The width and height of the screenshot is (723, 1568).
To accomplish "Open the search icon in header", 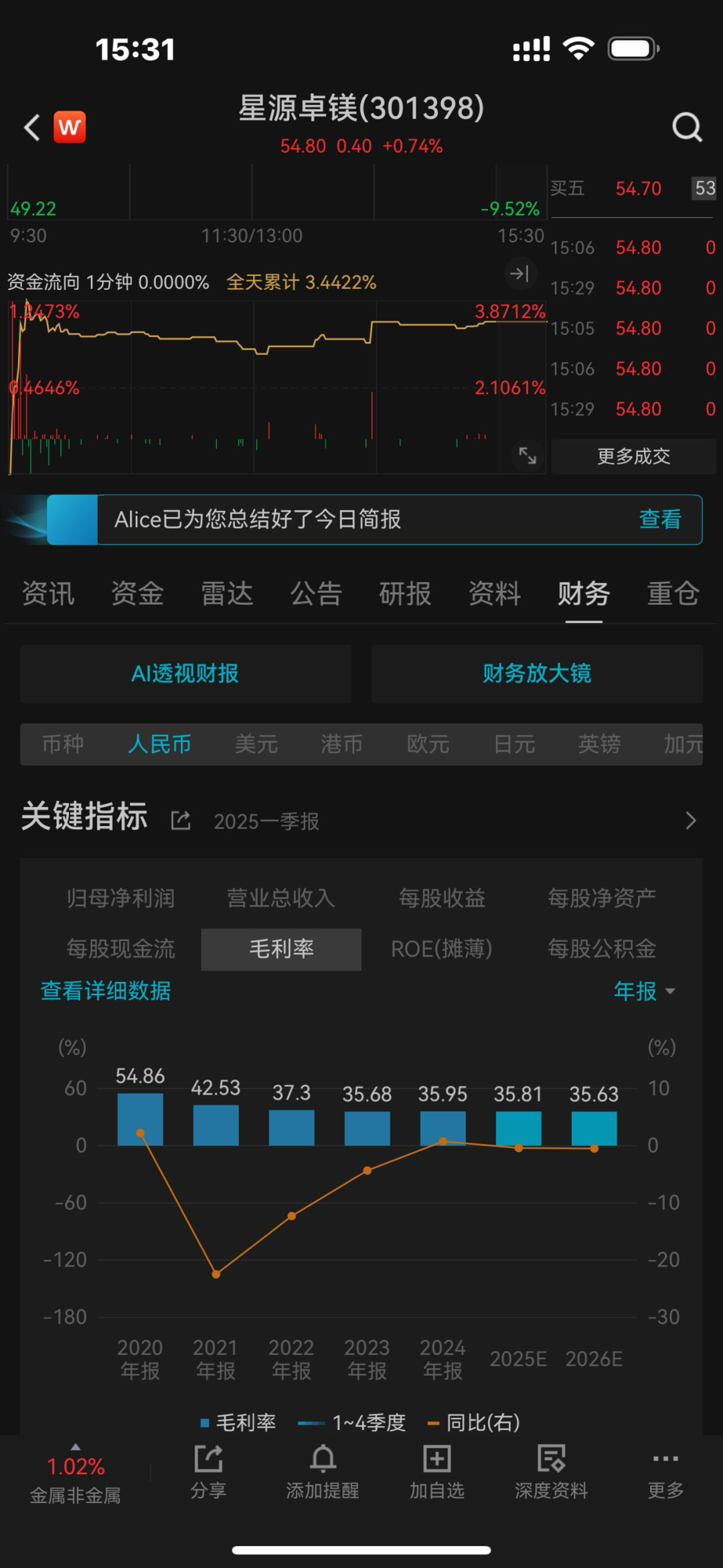I will 687,127.
